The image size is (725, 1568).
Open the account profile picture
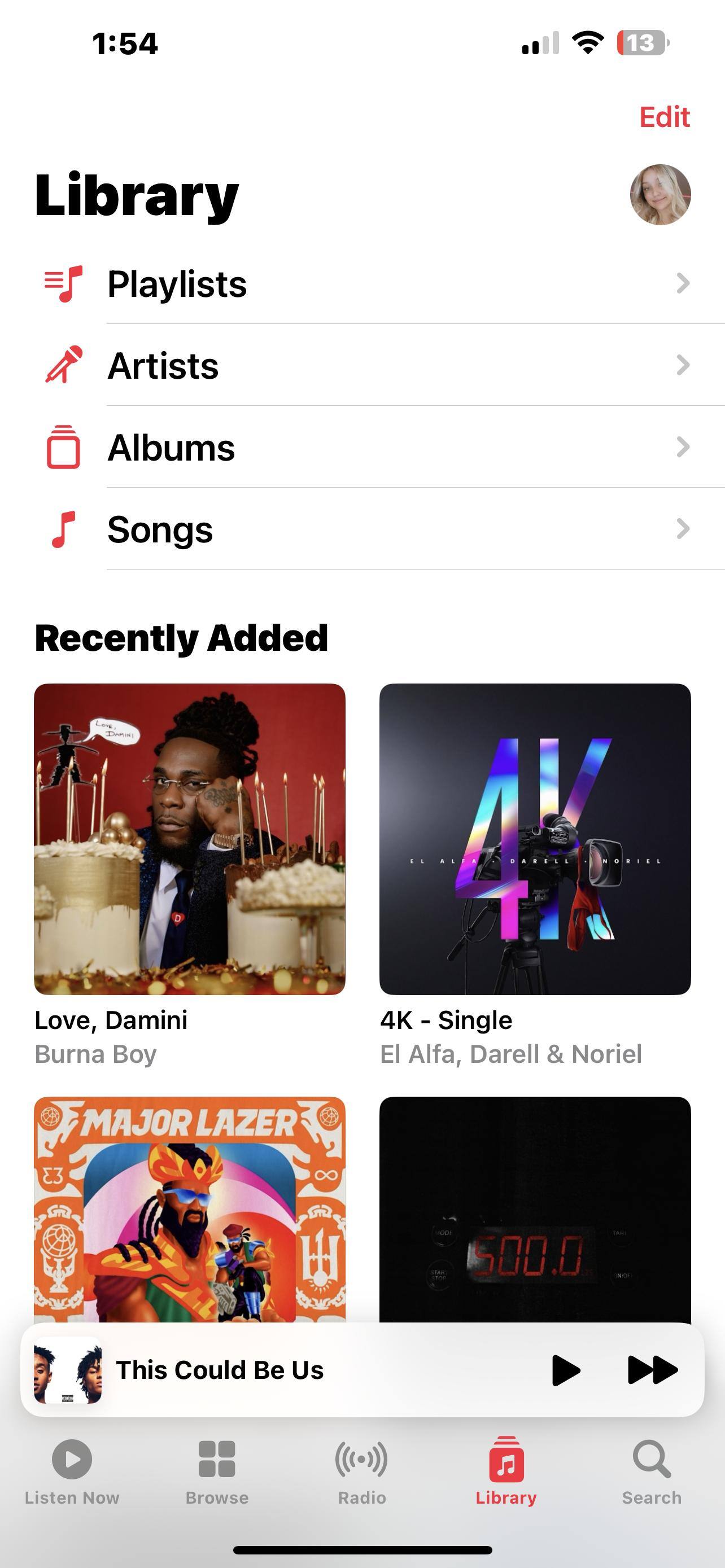coord(660,195)
